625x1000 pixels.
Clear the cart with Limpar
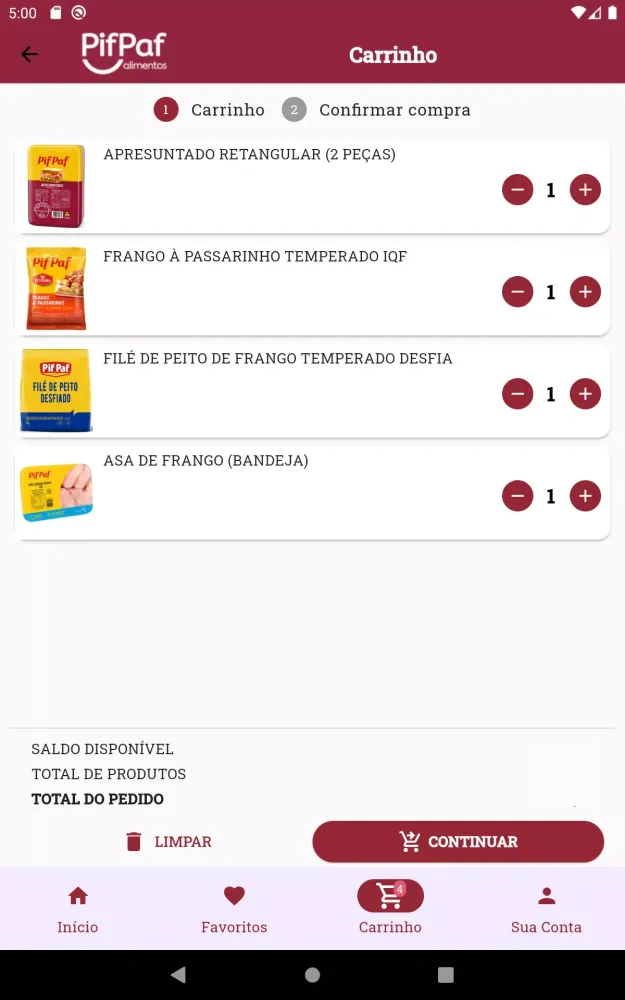click(168, 842)
